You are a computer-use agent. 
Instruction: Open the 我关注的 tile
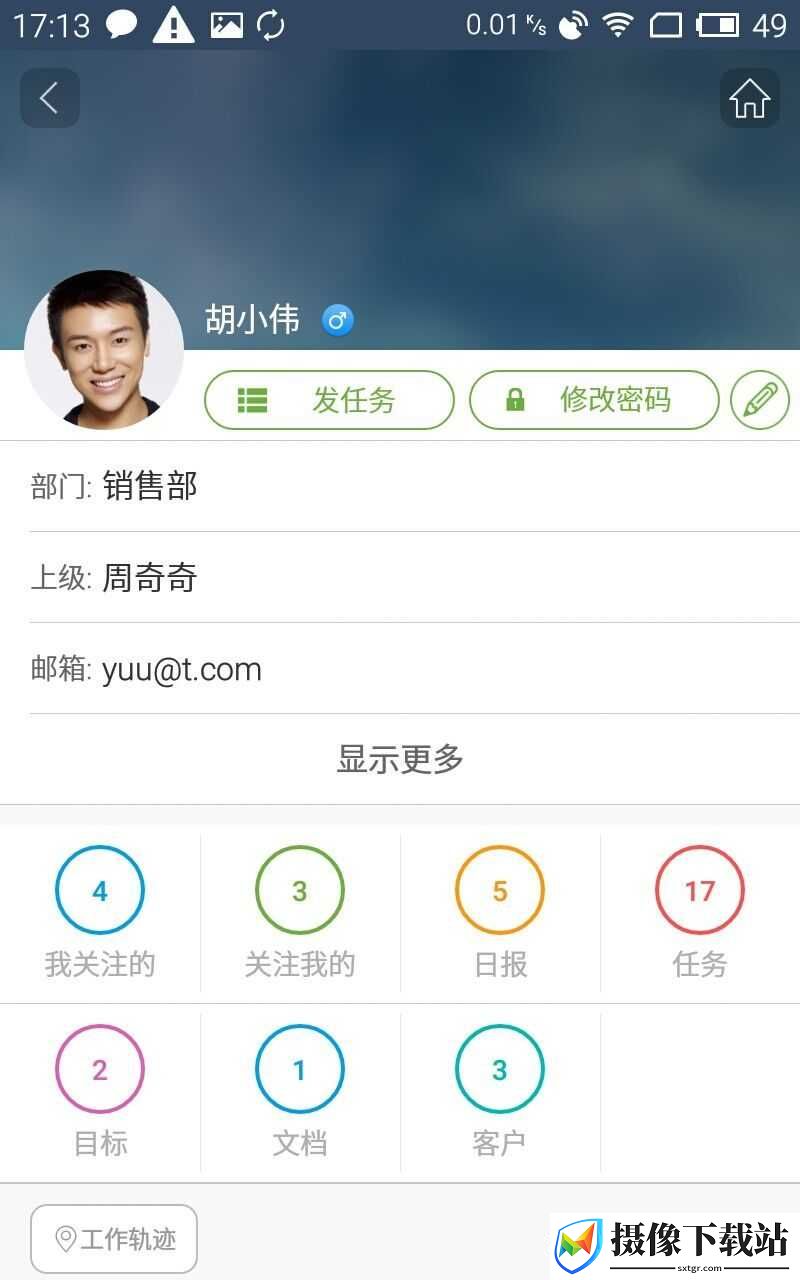[100, 913]
